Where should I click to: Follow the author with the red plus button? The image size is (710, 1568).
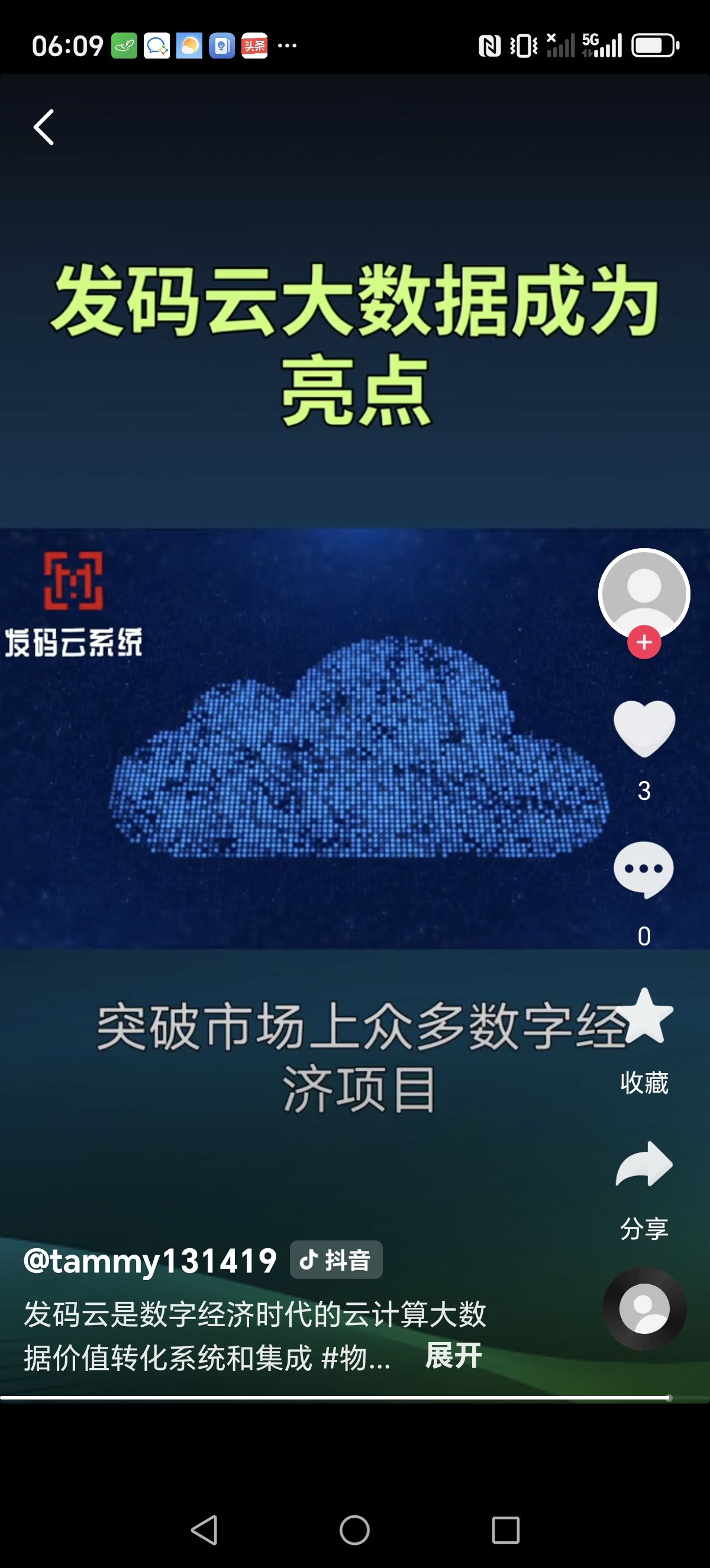(x=644, y=642)
